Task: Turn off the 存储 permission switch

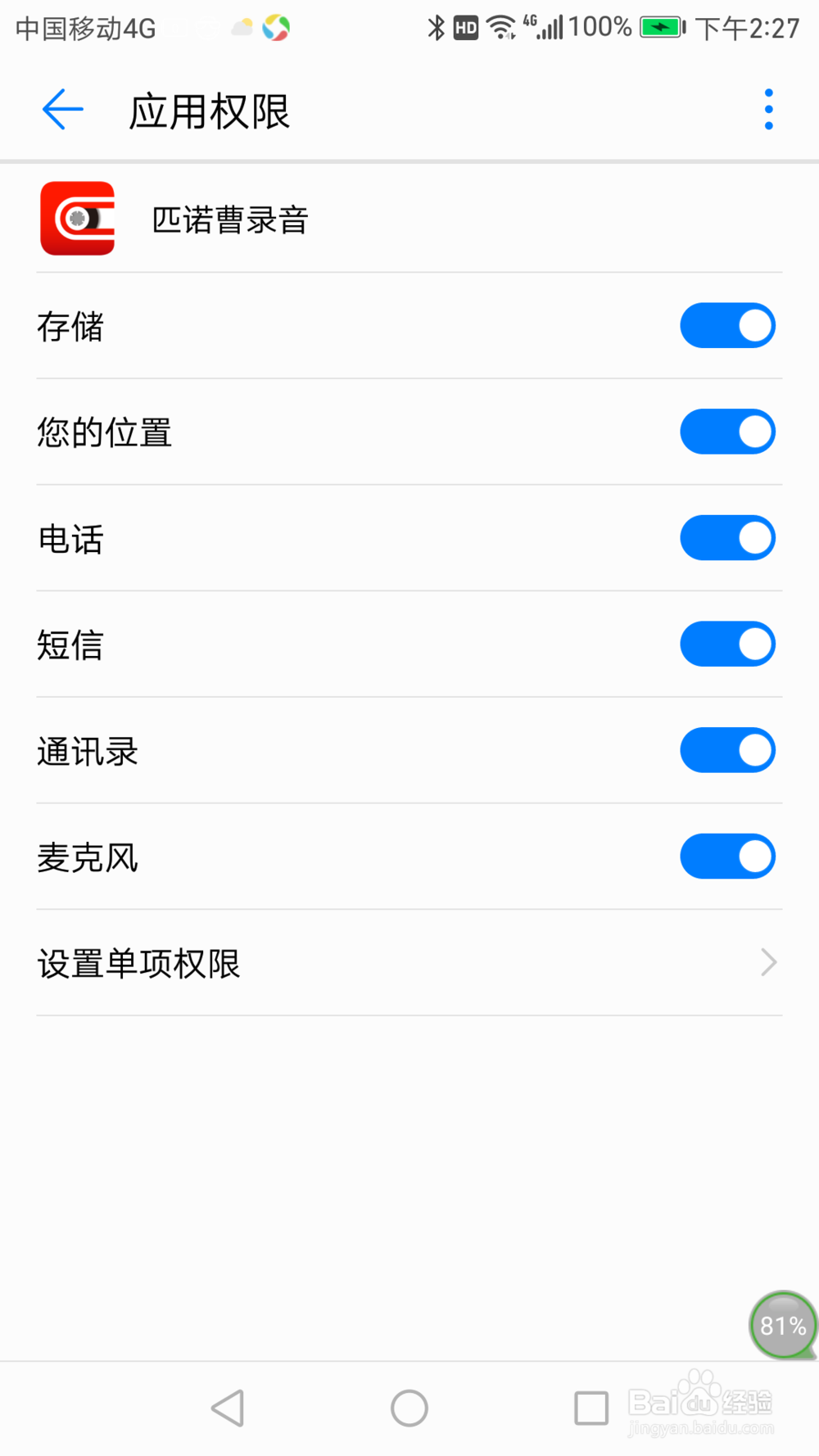Action: click(x=727, y=326)
